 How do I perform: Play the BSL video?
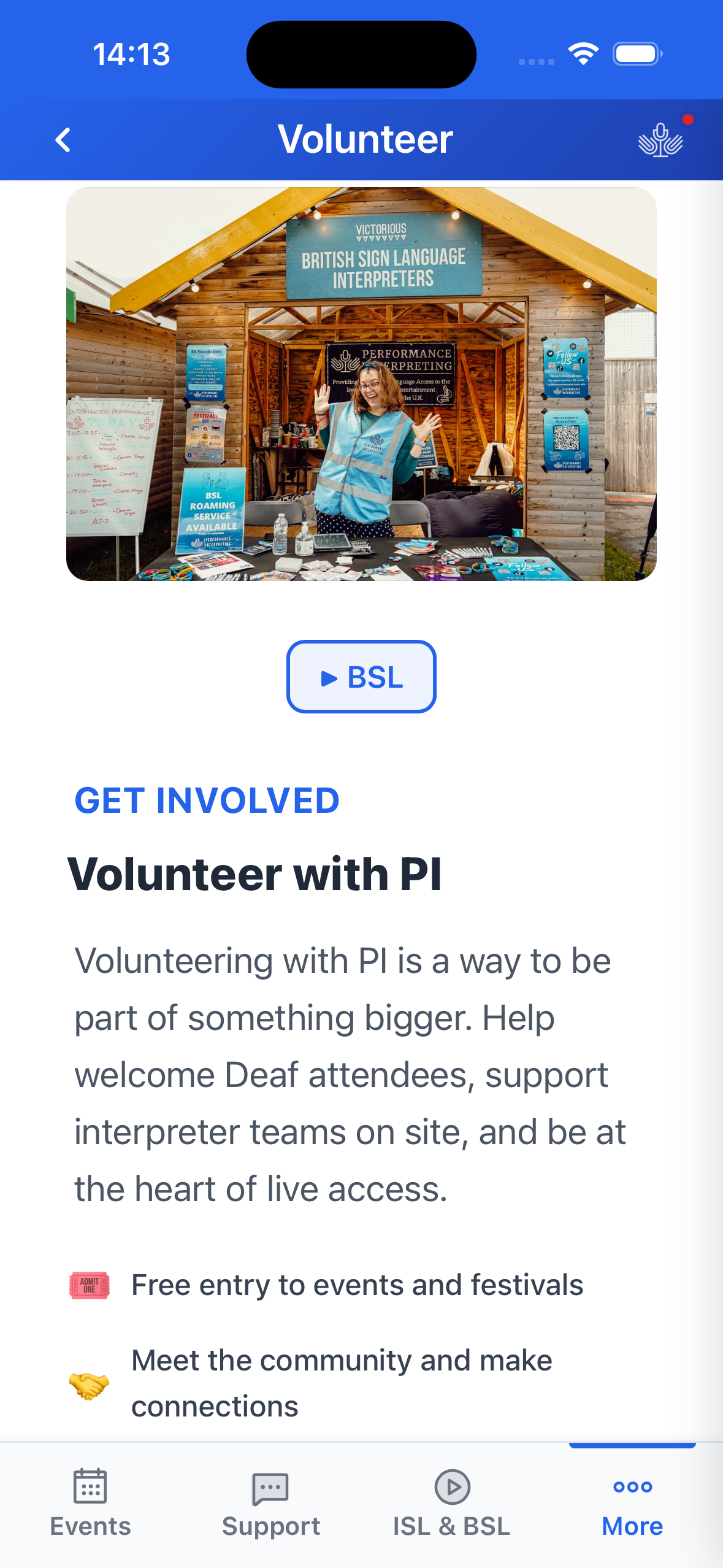[361, 677]
